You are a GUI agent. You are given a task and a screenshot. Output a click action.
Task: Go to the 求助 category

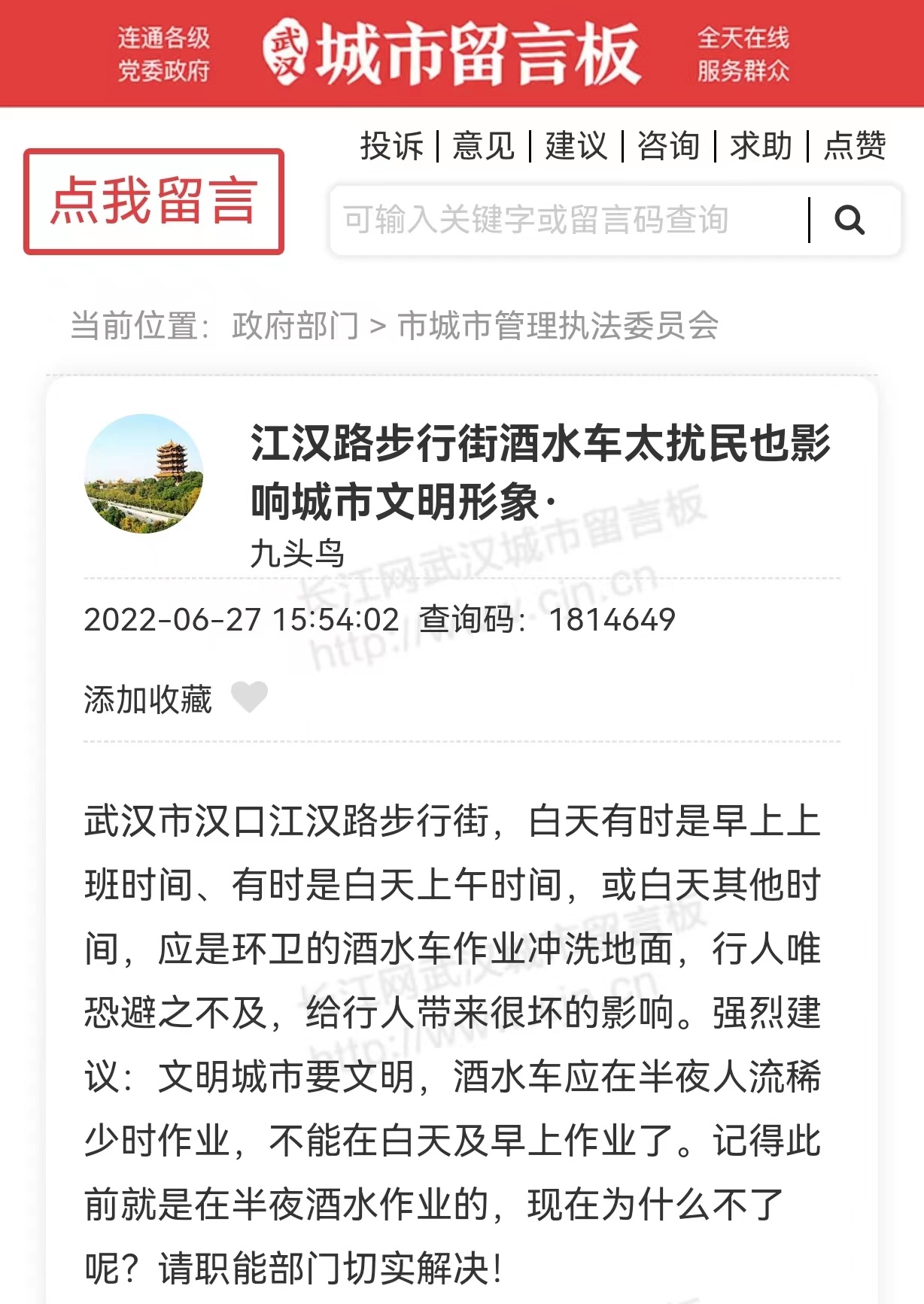tap(761, 146)
